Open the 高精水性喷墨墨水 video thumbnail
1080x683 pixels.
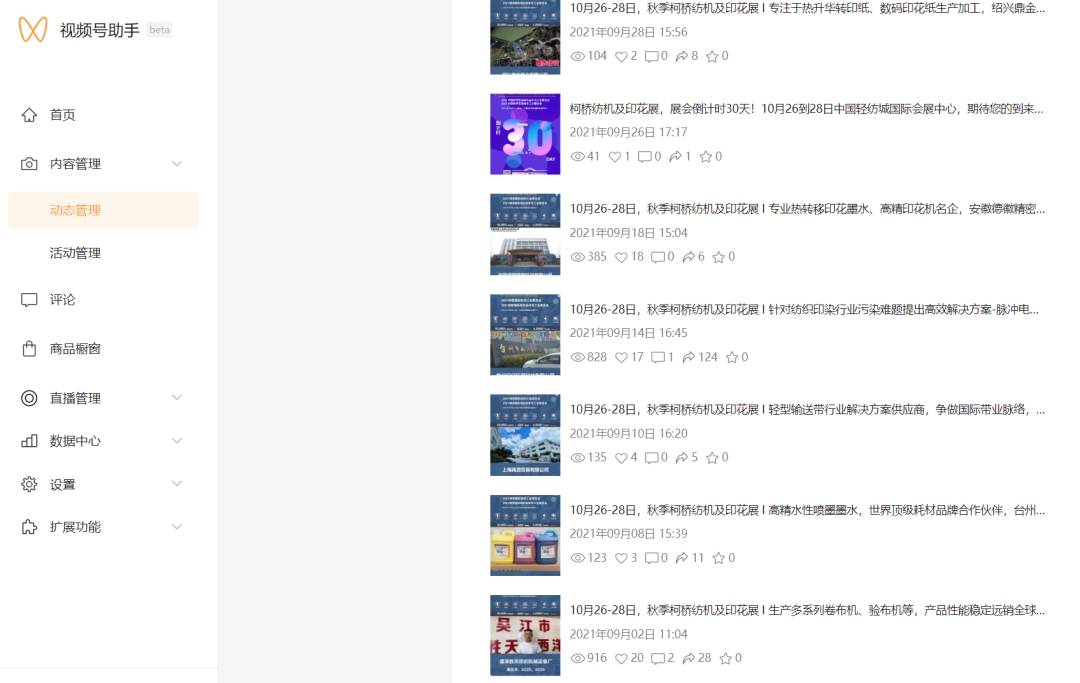pyautogui.click(x=525, y=535)
